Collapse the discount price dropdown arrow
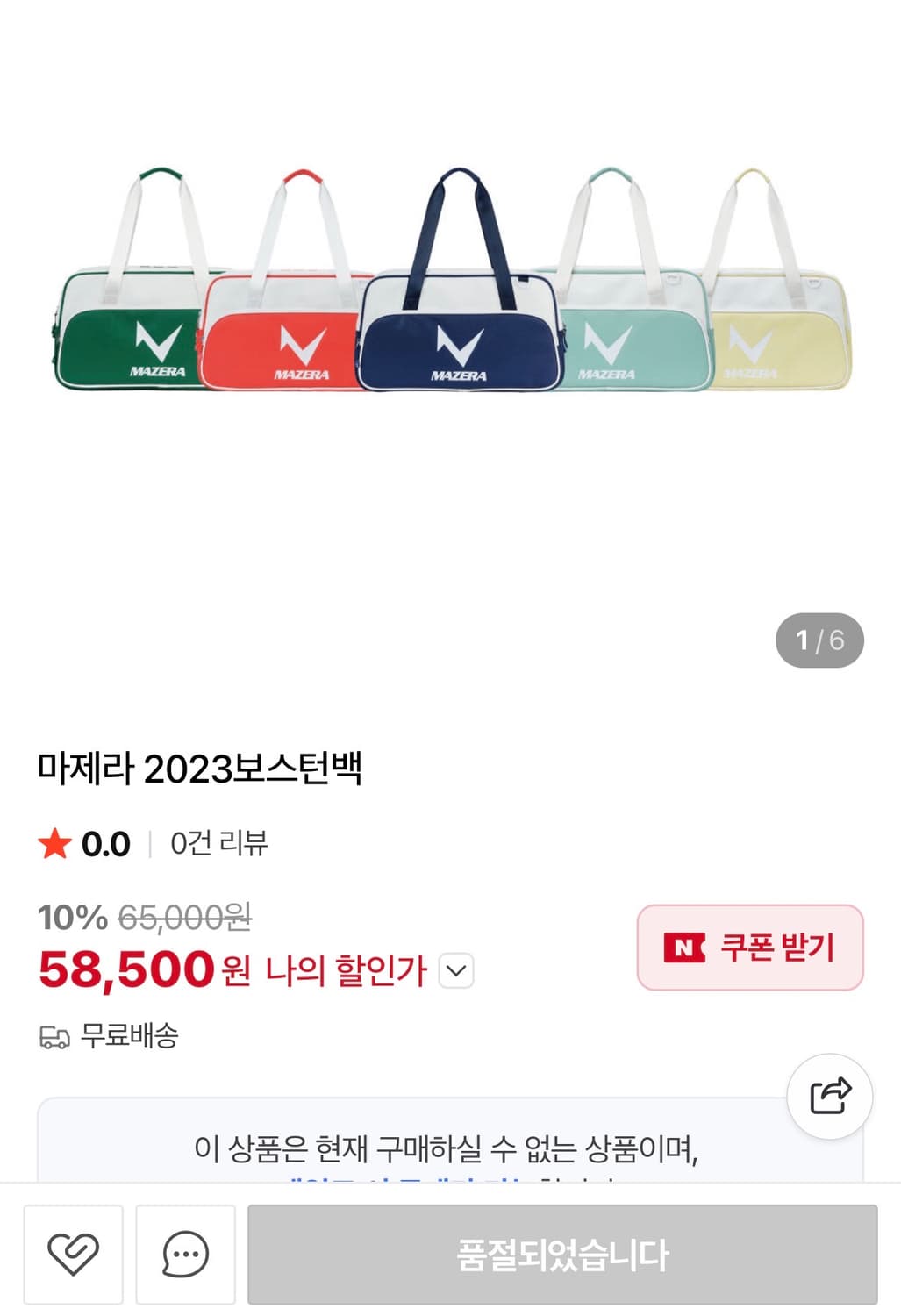 tap(454, 970)
